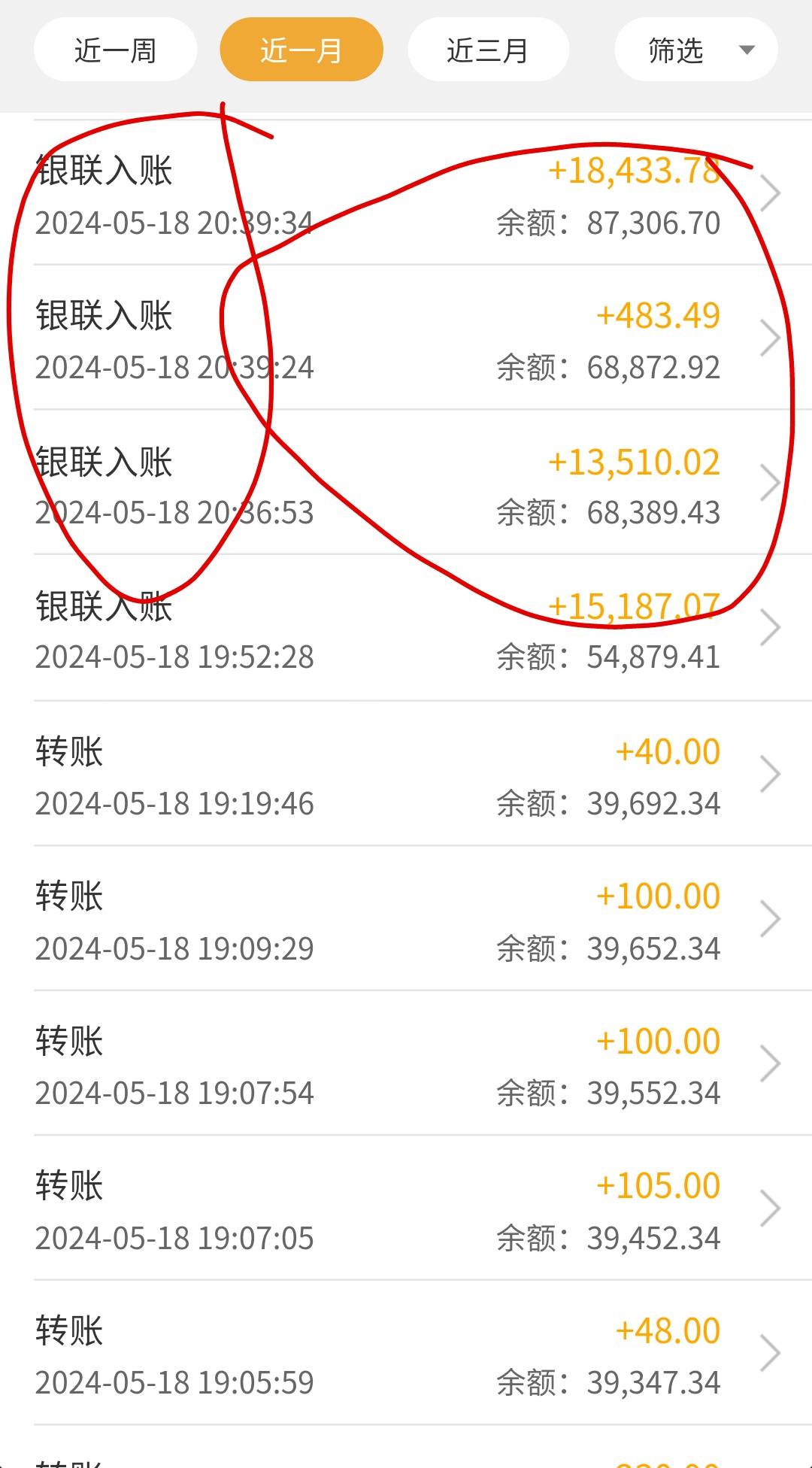Viewport: 812px width, 1468px height.
Task: Expand the 筛选 dropdown
Action: 696,50
